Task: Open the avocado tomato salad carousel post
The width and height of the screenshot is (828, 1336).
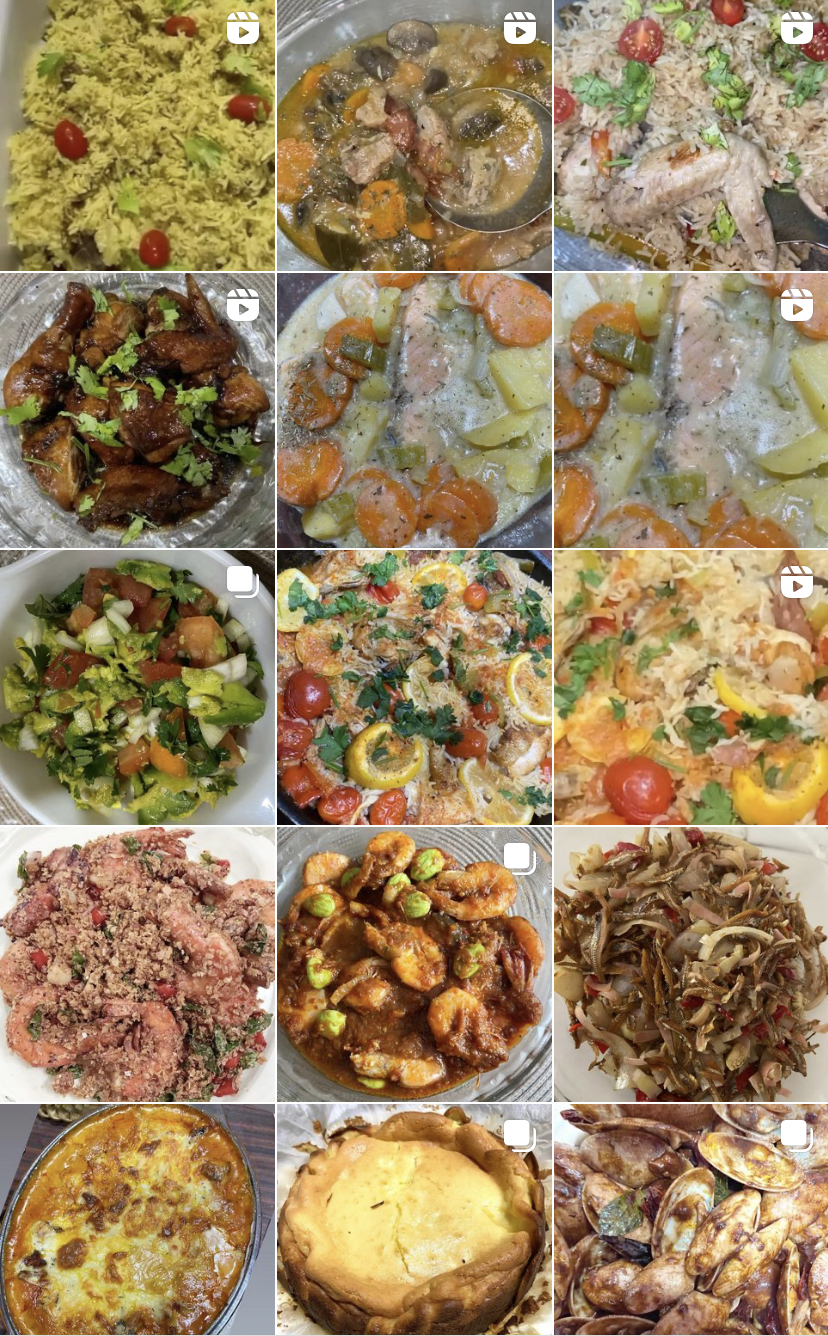Action: [137, 687]
